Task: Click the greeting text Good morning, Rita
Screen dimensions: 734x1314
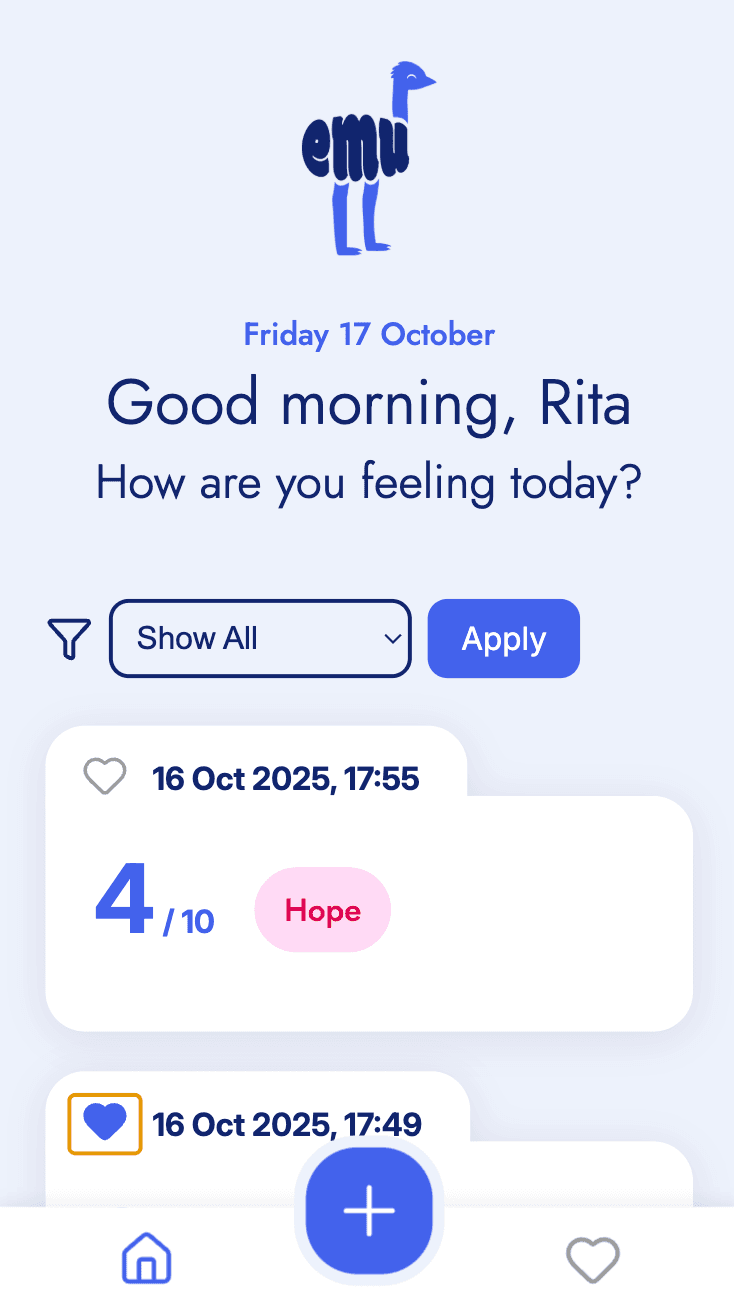Action: point(369,404)
